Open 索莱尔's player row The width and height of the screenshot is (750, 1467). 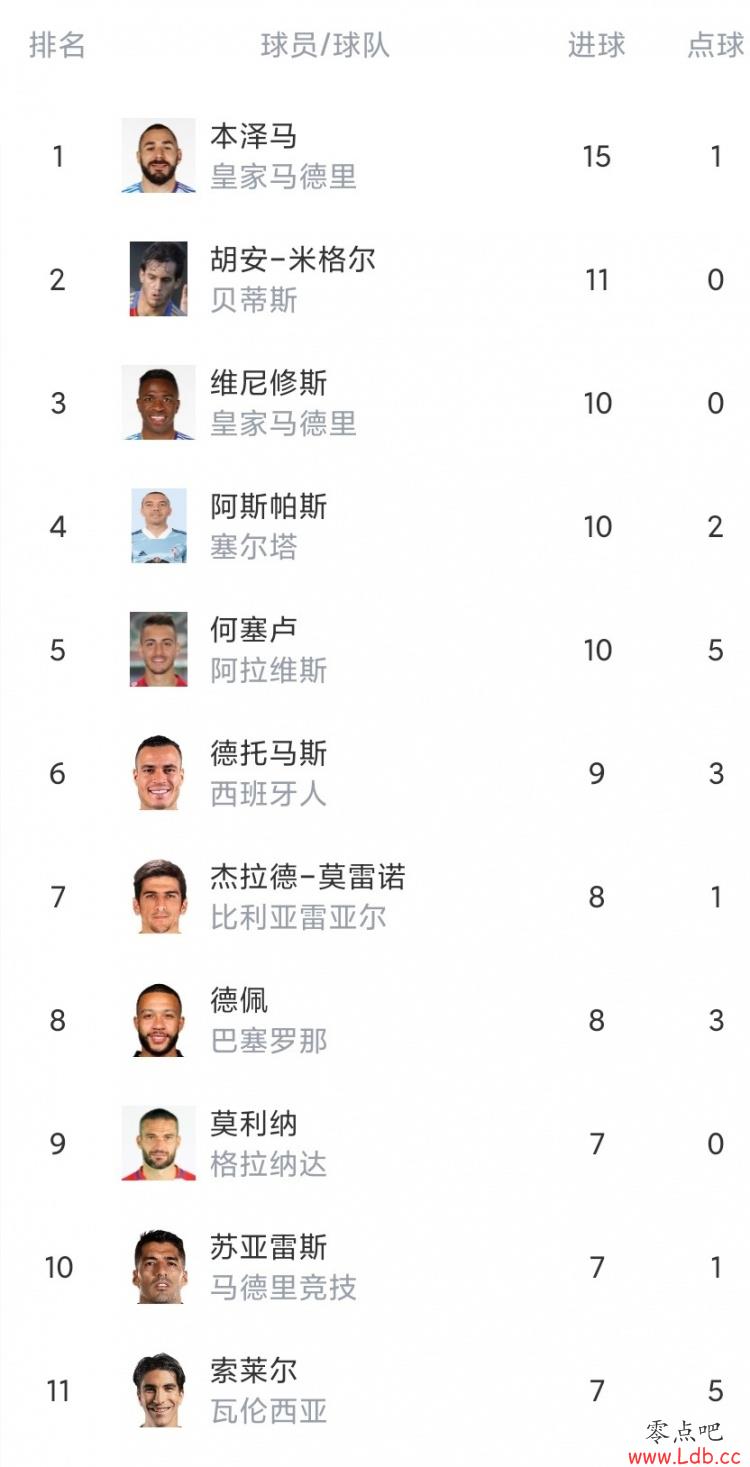pos(375,1391)
